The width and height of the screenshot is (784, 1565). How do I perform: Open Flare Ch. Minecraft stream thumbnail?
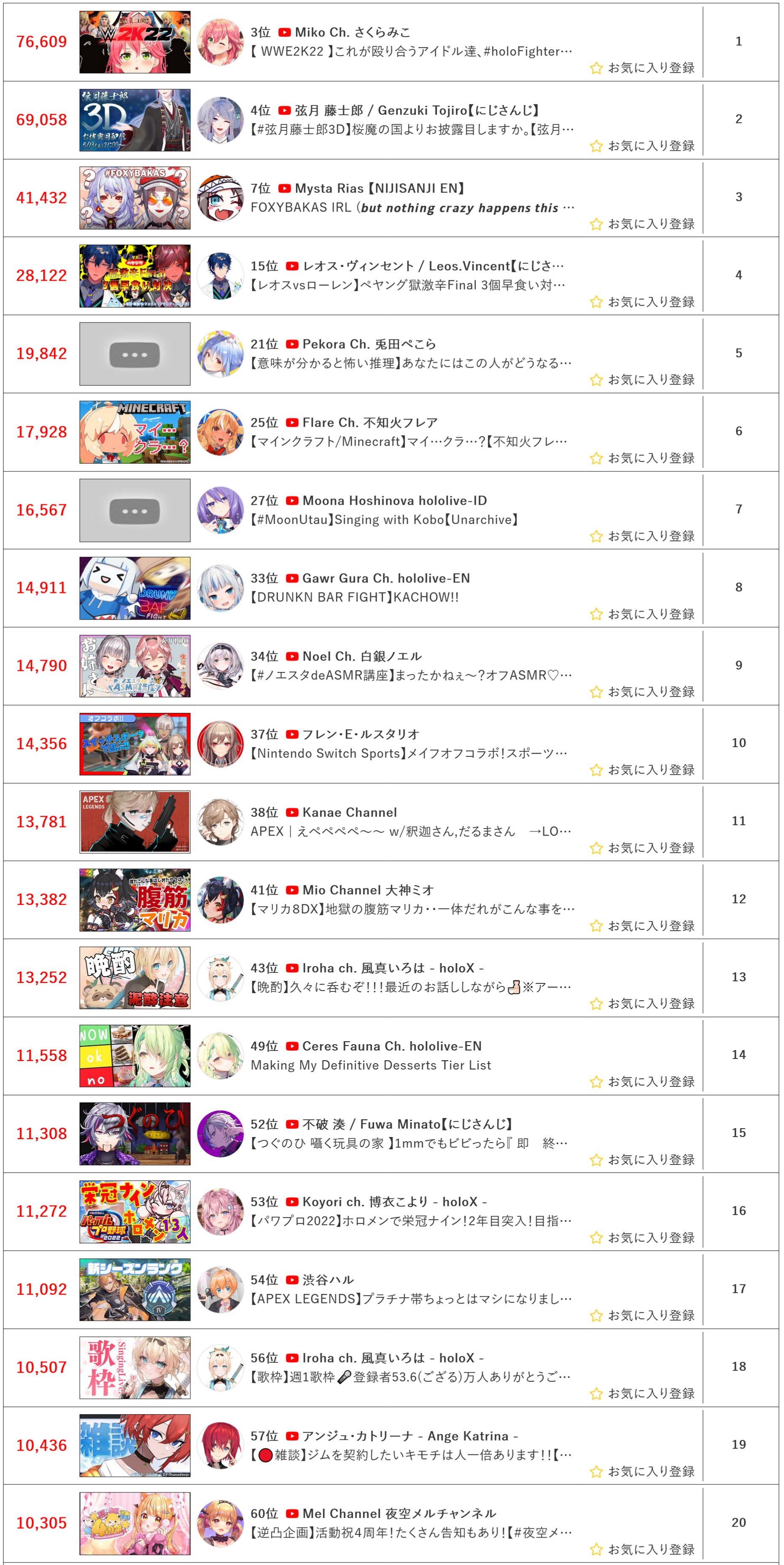click(135, 432)
